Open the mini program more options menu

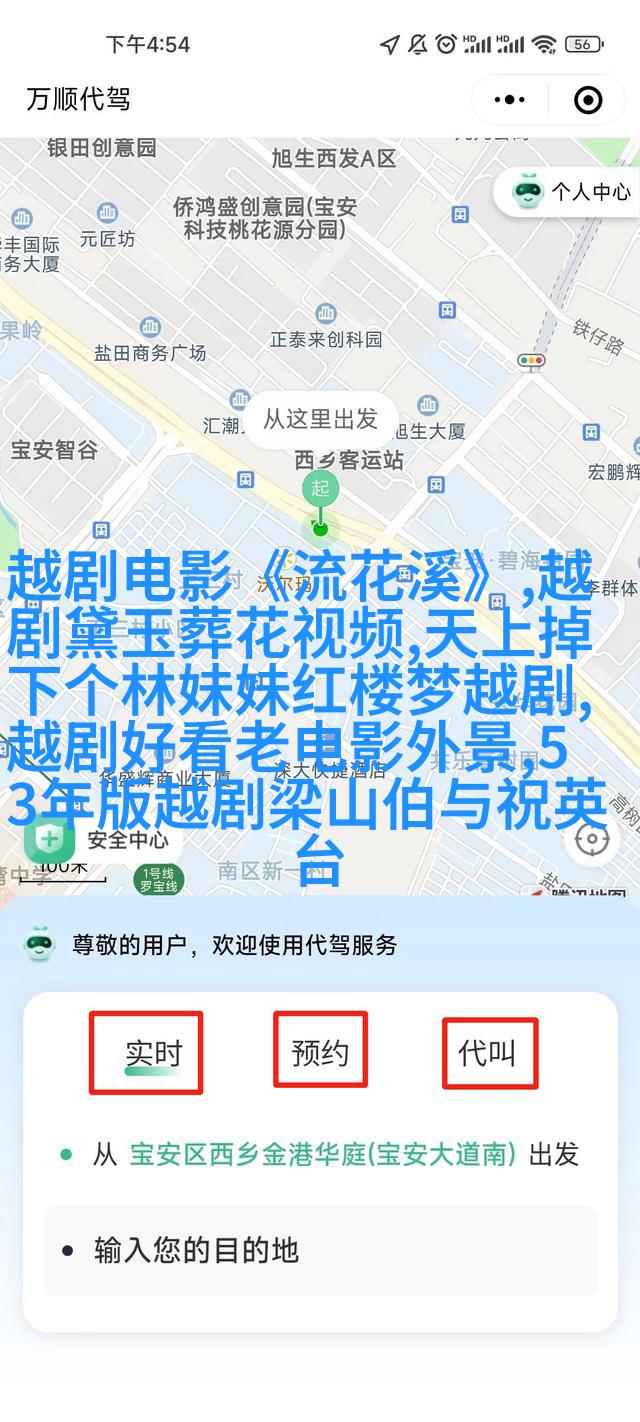click(510, 99)
